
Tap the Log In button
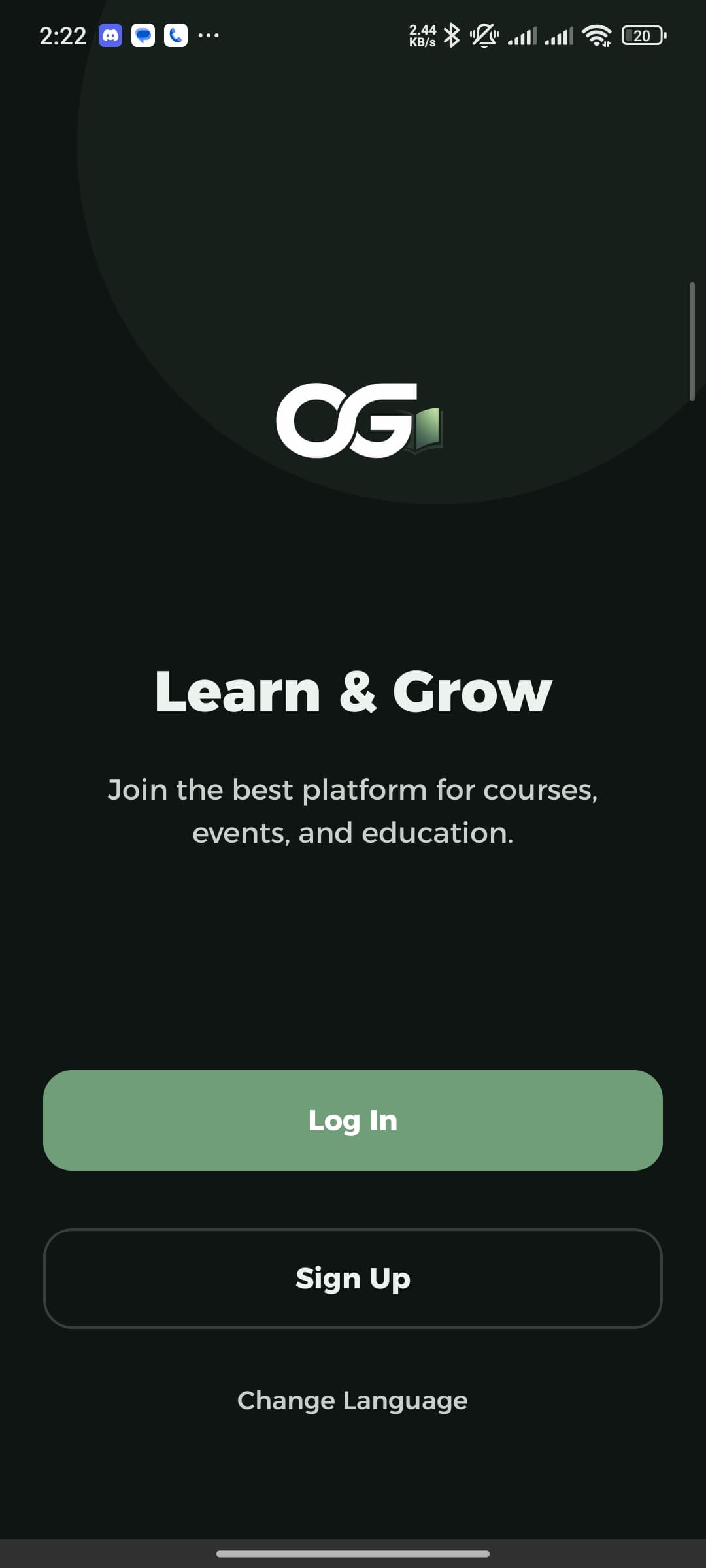tap(352, 1120)
